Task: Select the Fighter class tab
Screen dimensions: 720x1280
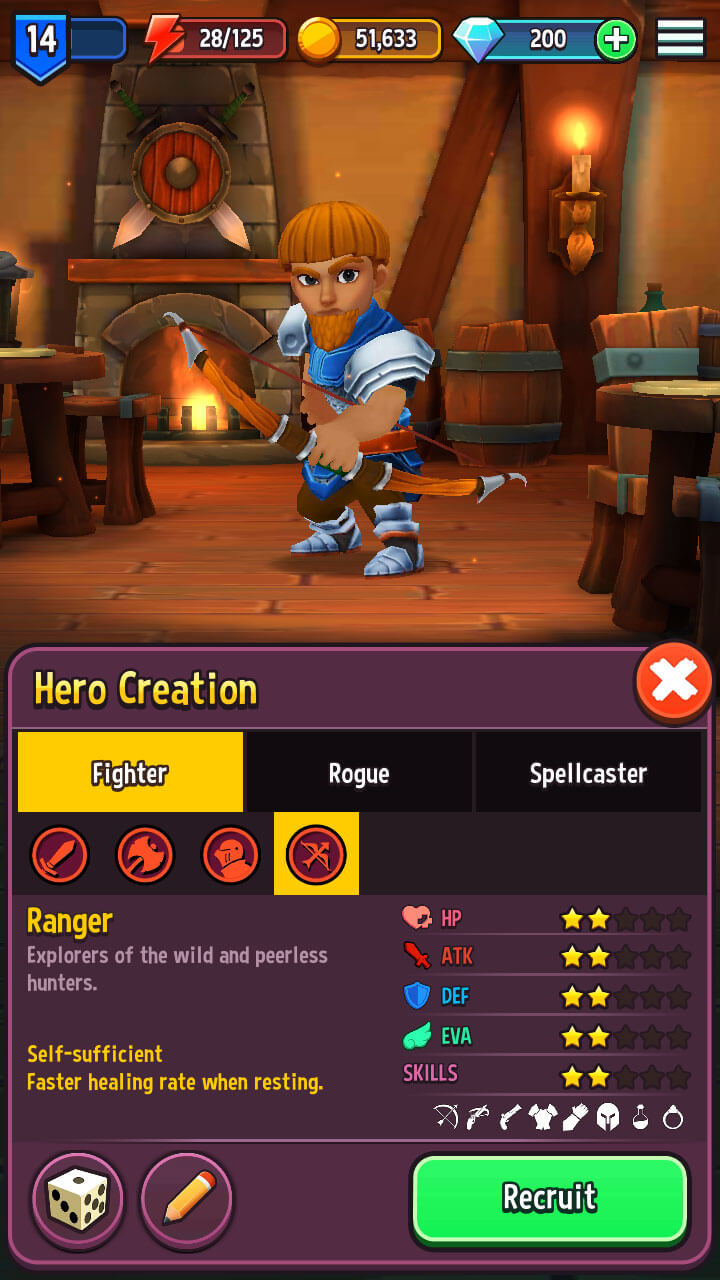Action: tap(130, 772)
